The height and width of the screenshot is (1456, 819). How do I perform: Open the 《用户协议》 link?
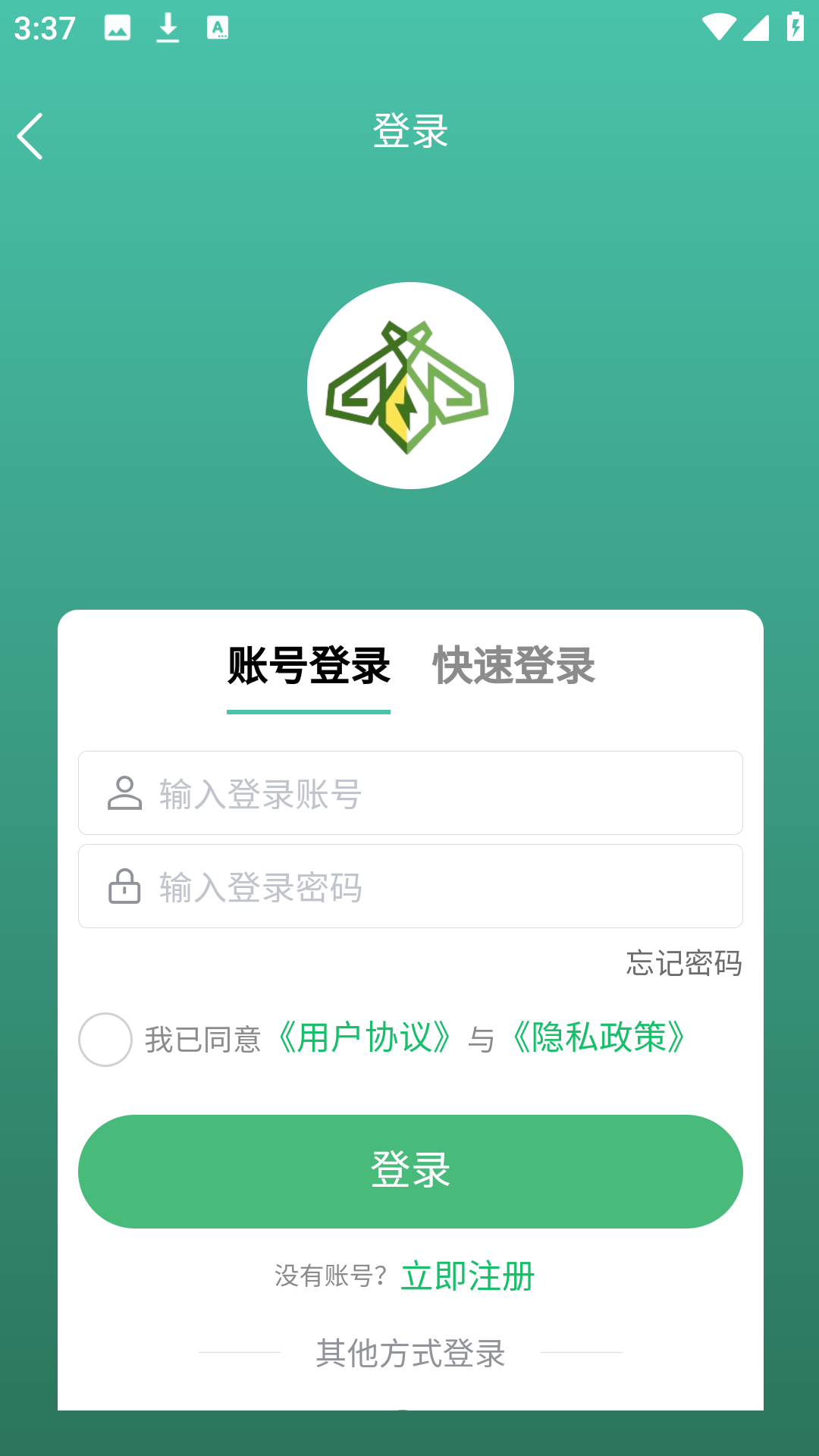tap(364, 1038)
